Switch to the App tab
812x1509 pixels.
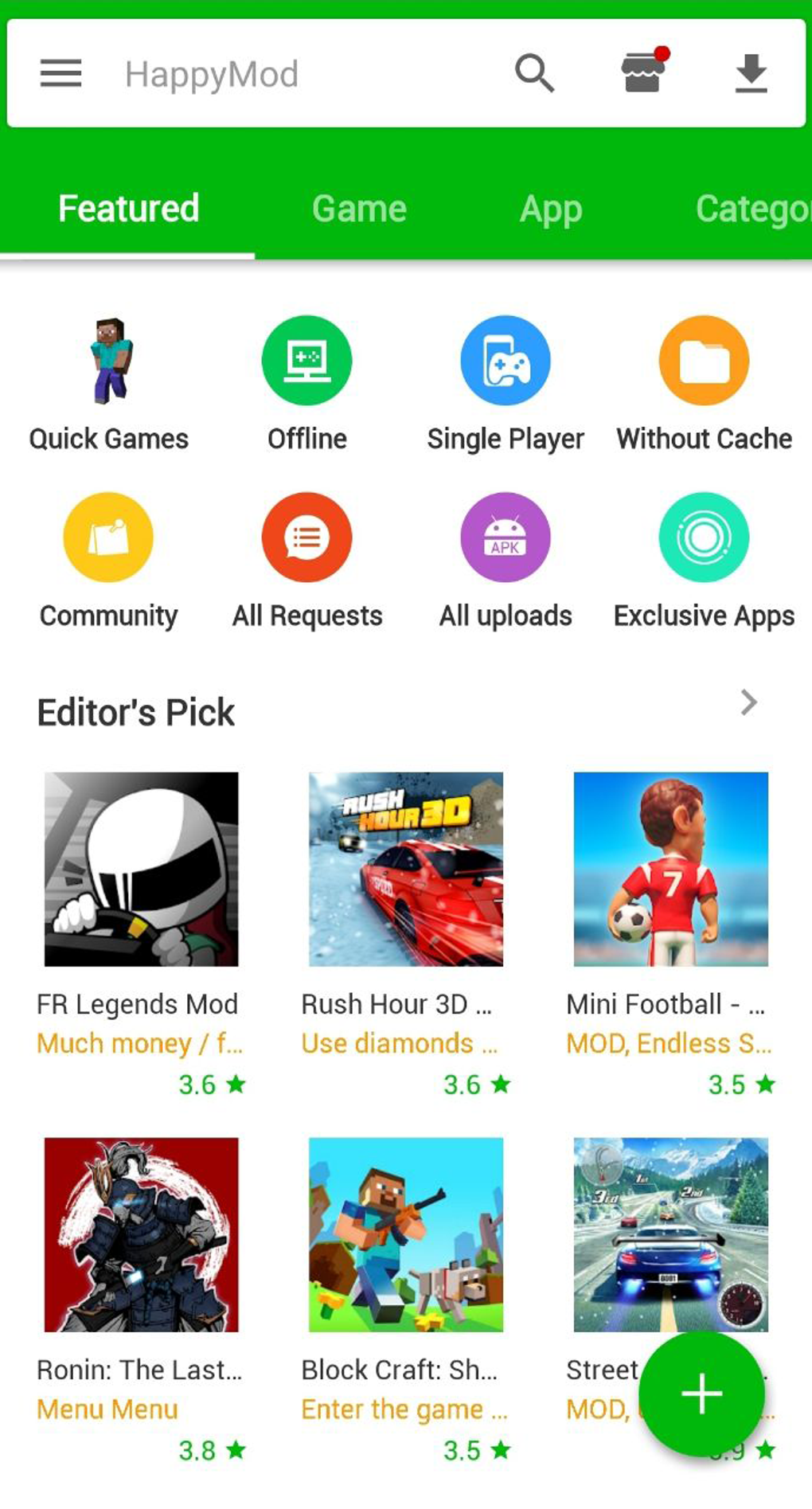coord(551,208)
